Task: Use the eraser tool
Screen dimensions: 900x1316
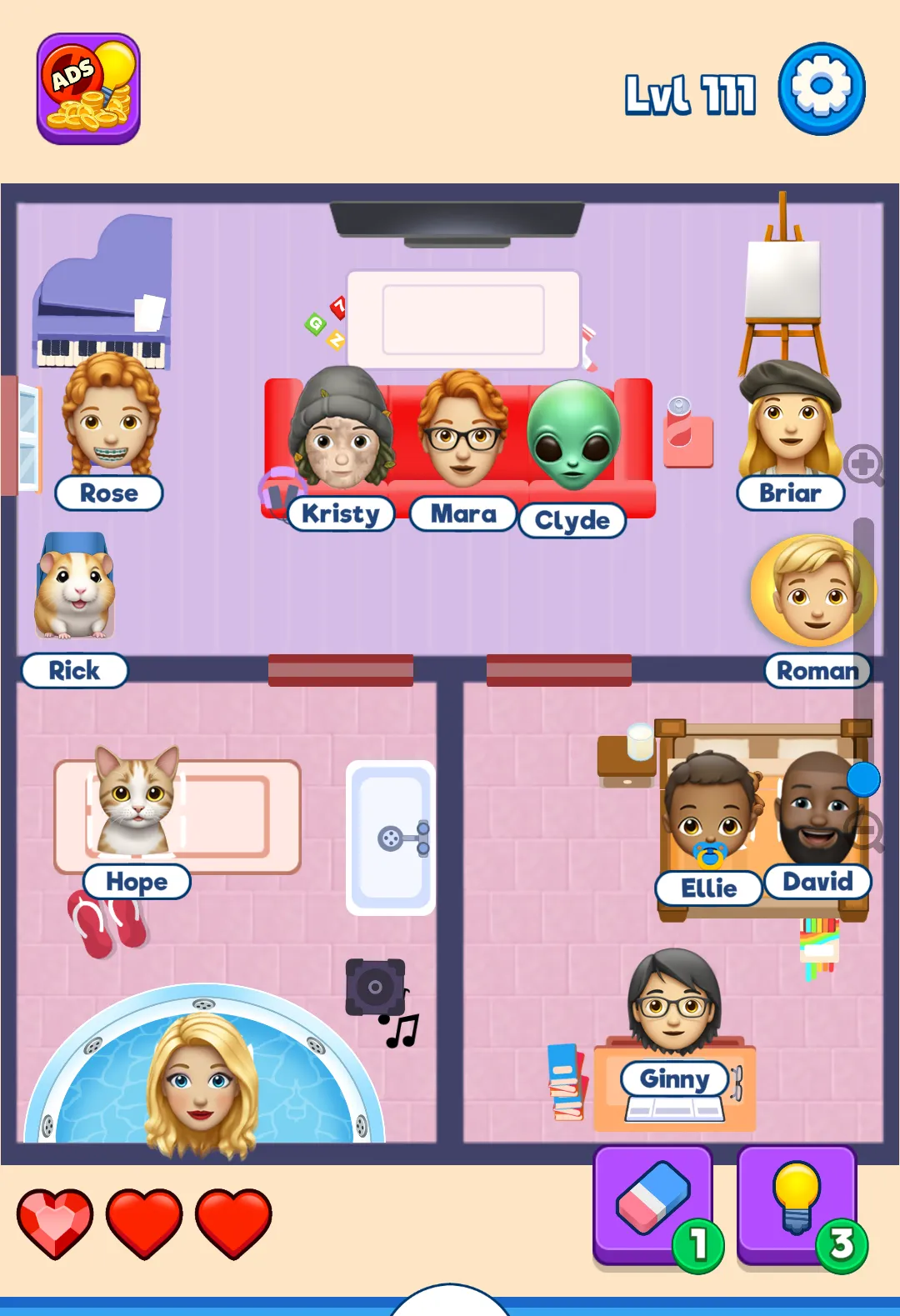Action: (x=652, y=1204)
